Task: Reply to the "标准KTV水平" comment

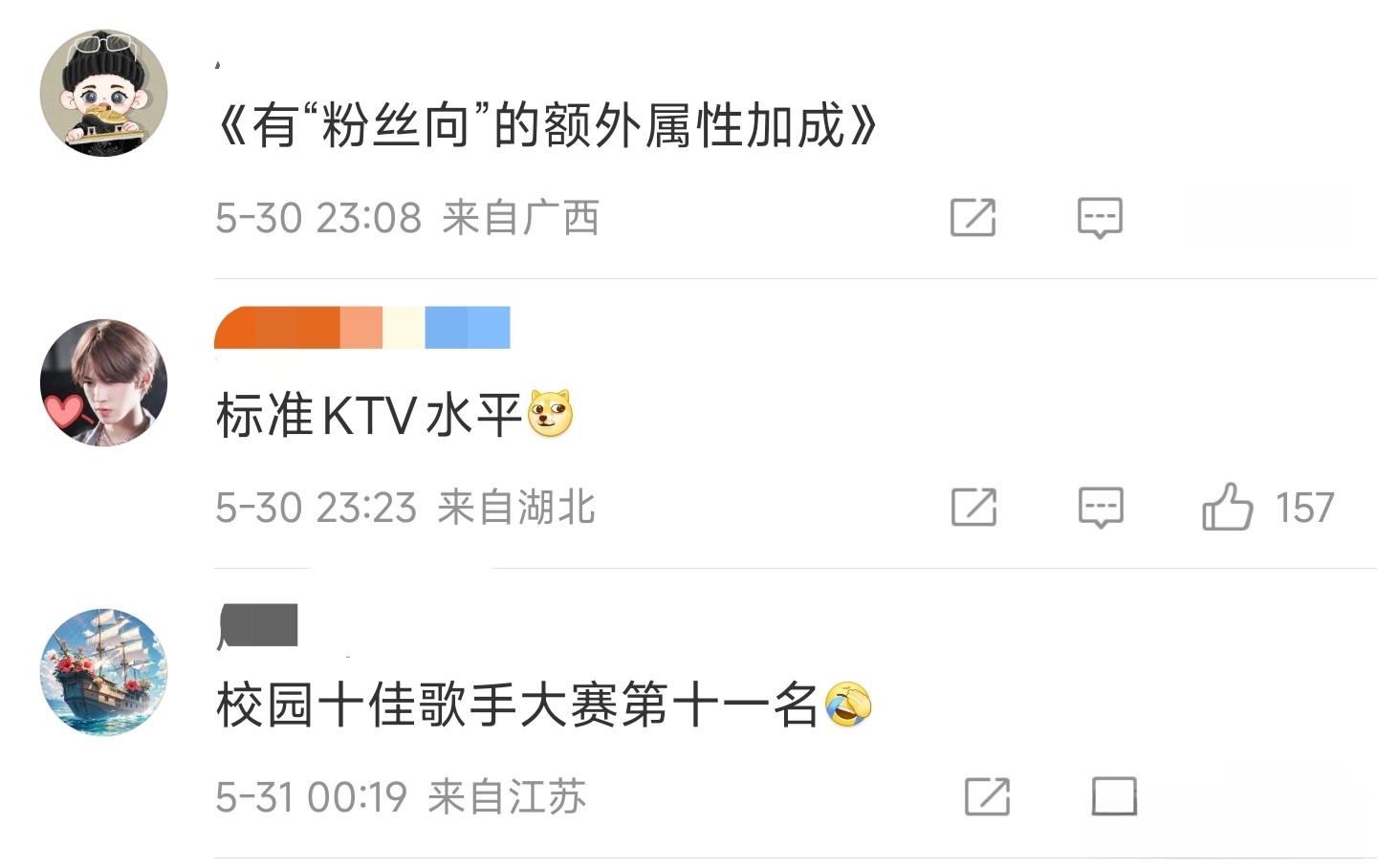Action: pyautogui.click(x=1101, y=507)
